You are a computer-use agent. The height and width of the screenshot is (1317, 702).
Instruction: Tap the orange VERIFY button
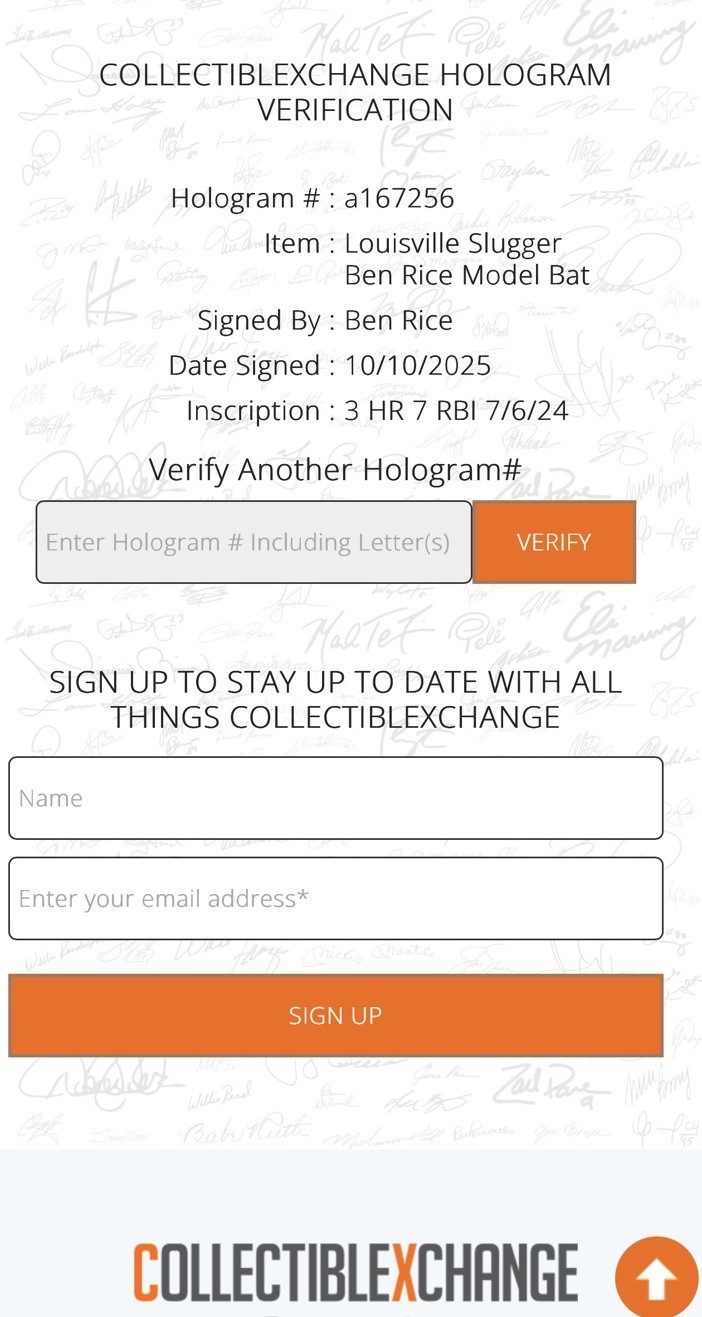tap(554, 542)
